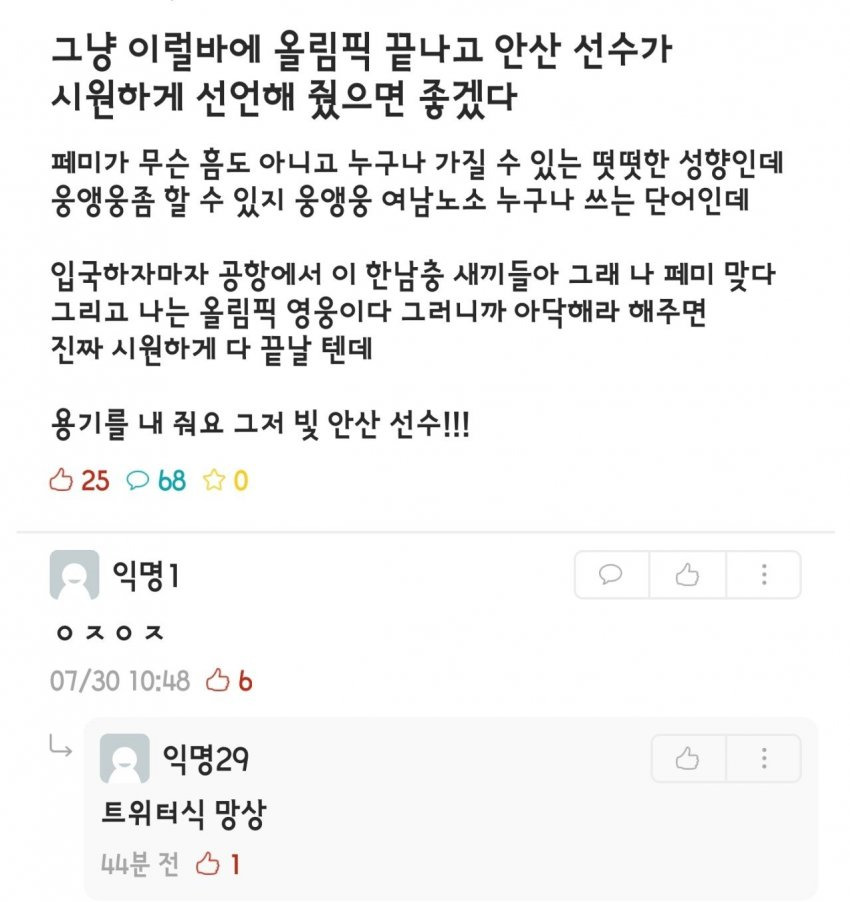850x902 pixels.
Task: Like the comment by 익명1
Action: point(686,575)
